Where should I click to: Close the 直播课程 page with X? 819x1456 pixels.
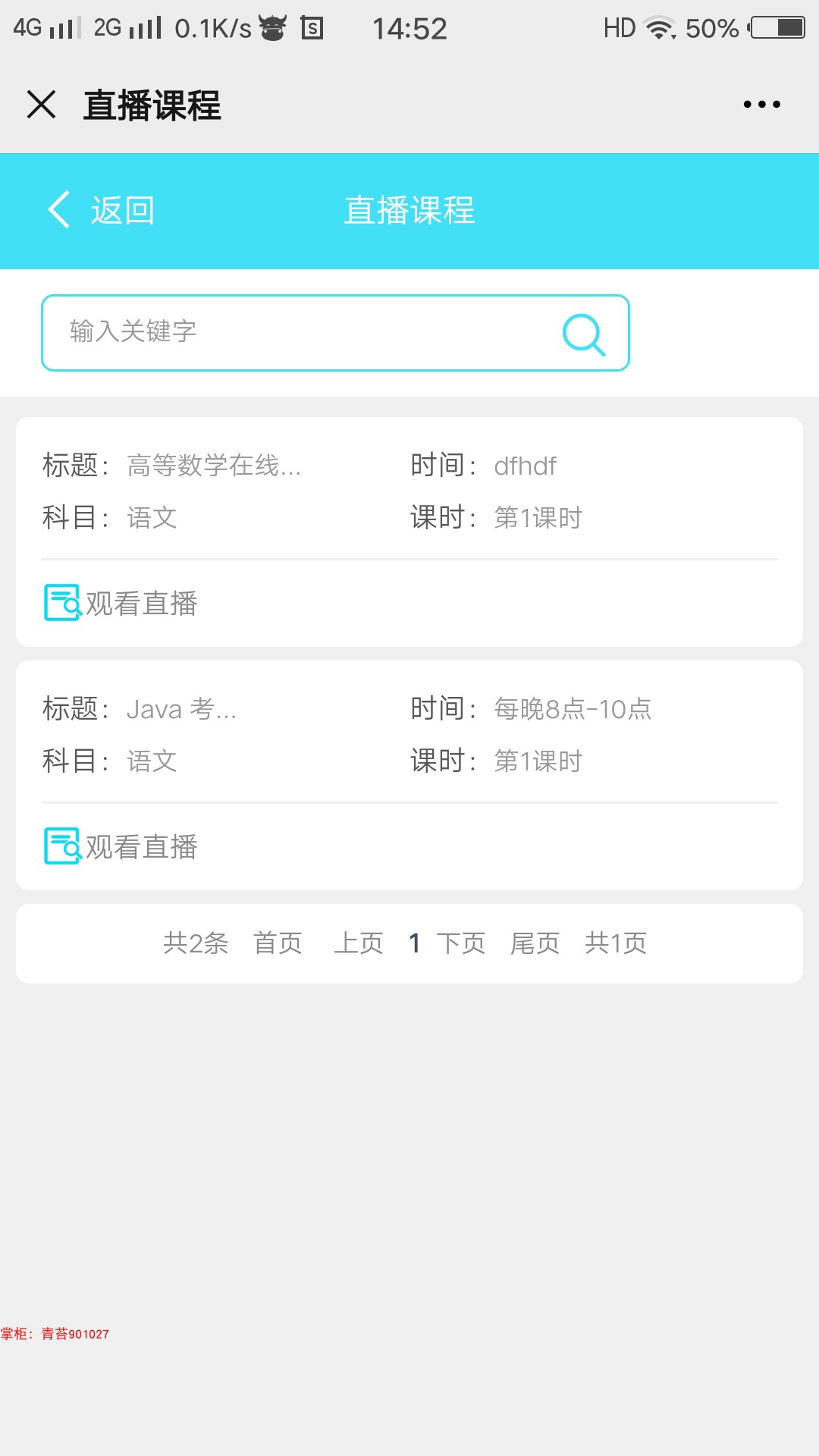(41, 104)
